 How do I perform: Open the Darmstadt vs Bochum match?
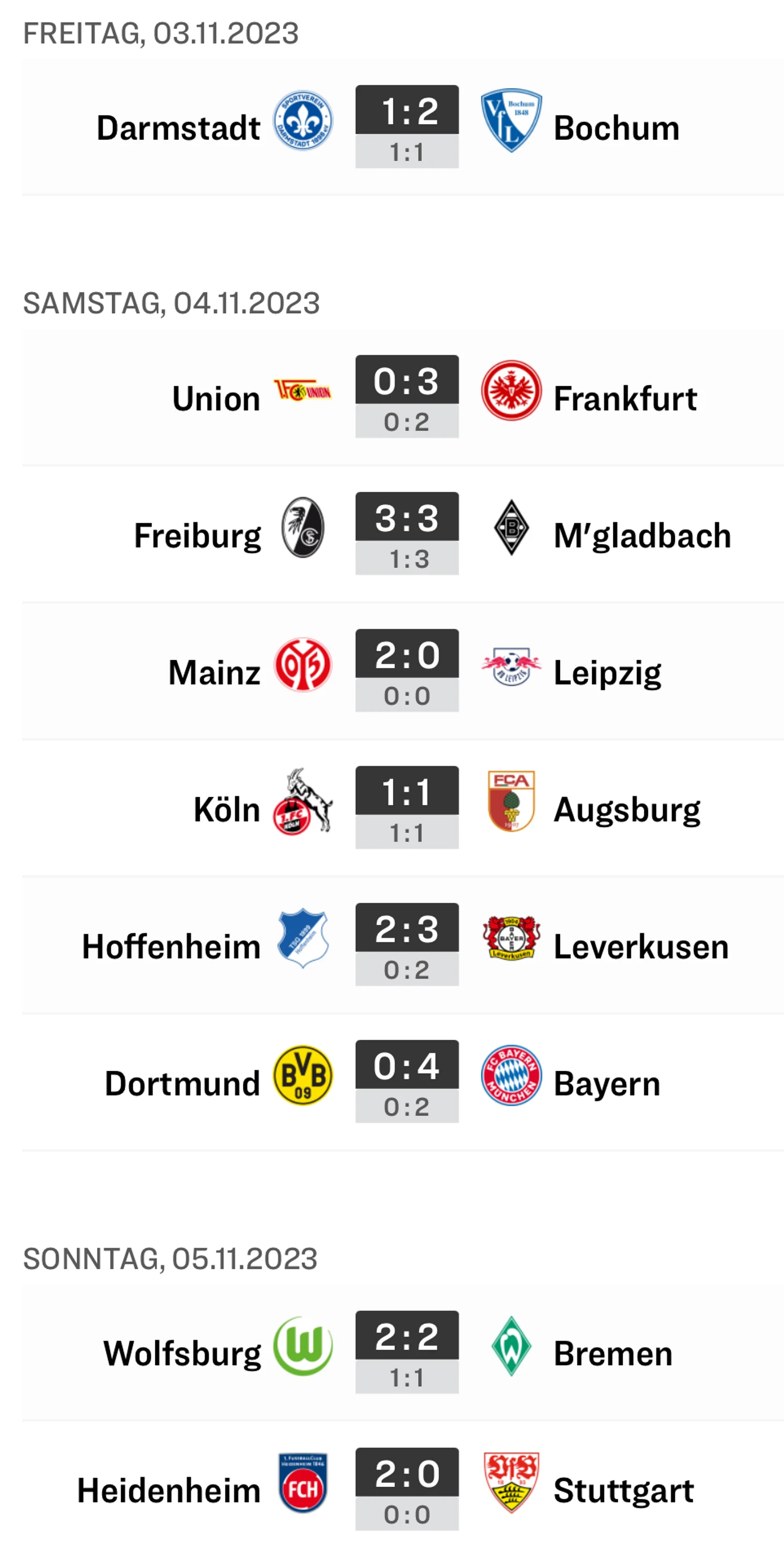pos(406,126)
